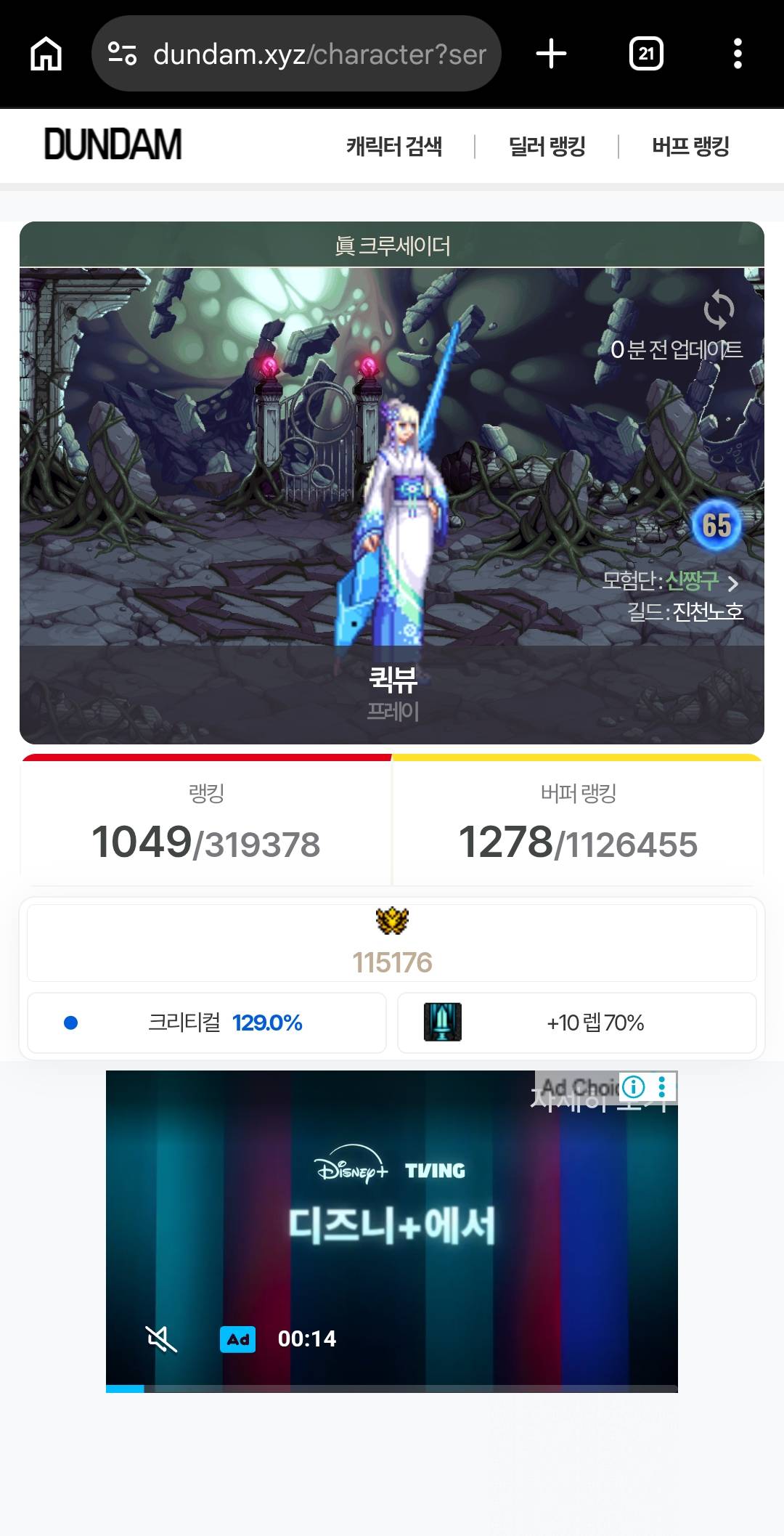This screenshot has width=784, height=1536.
Task: Open the browser overflow menu
Action: coord(738,54)
